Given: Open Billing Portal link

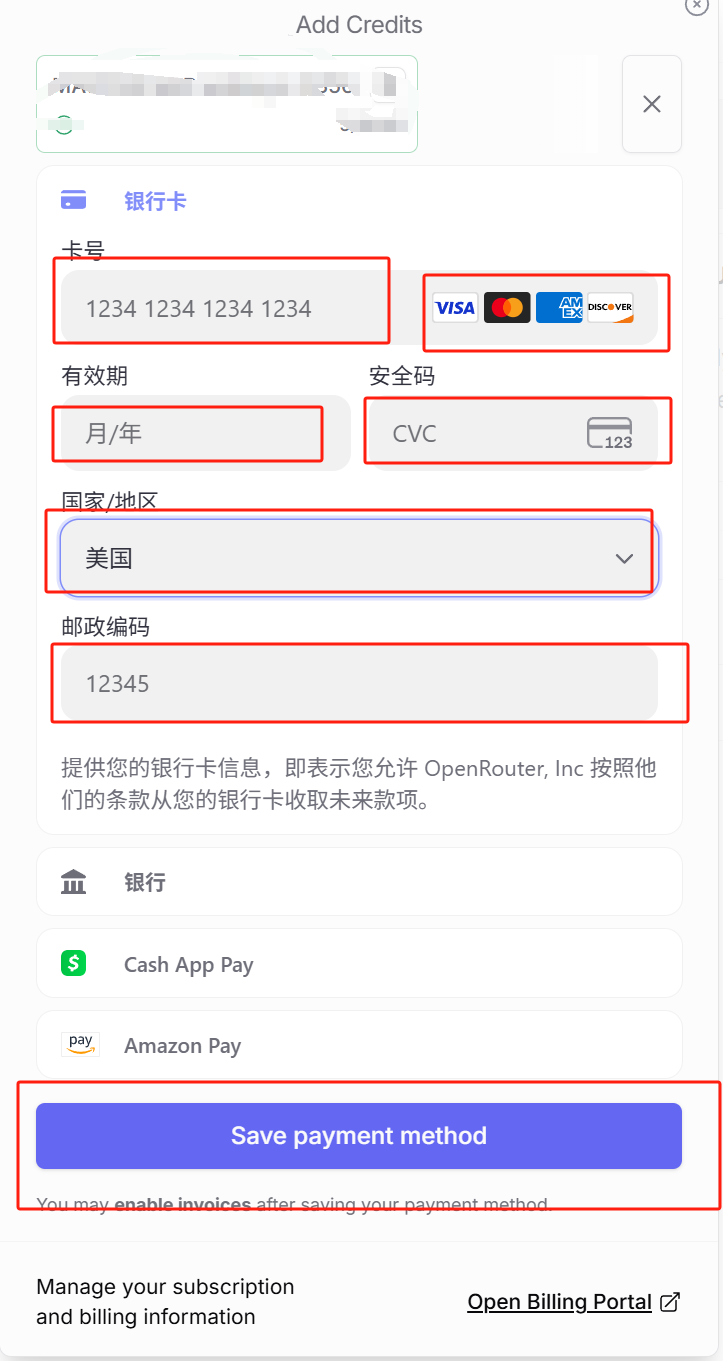Looking at the screenshot, I should [573, 1302].
